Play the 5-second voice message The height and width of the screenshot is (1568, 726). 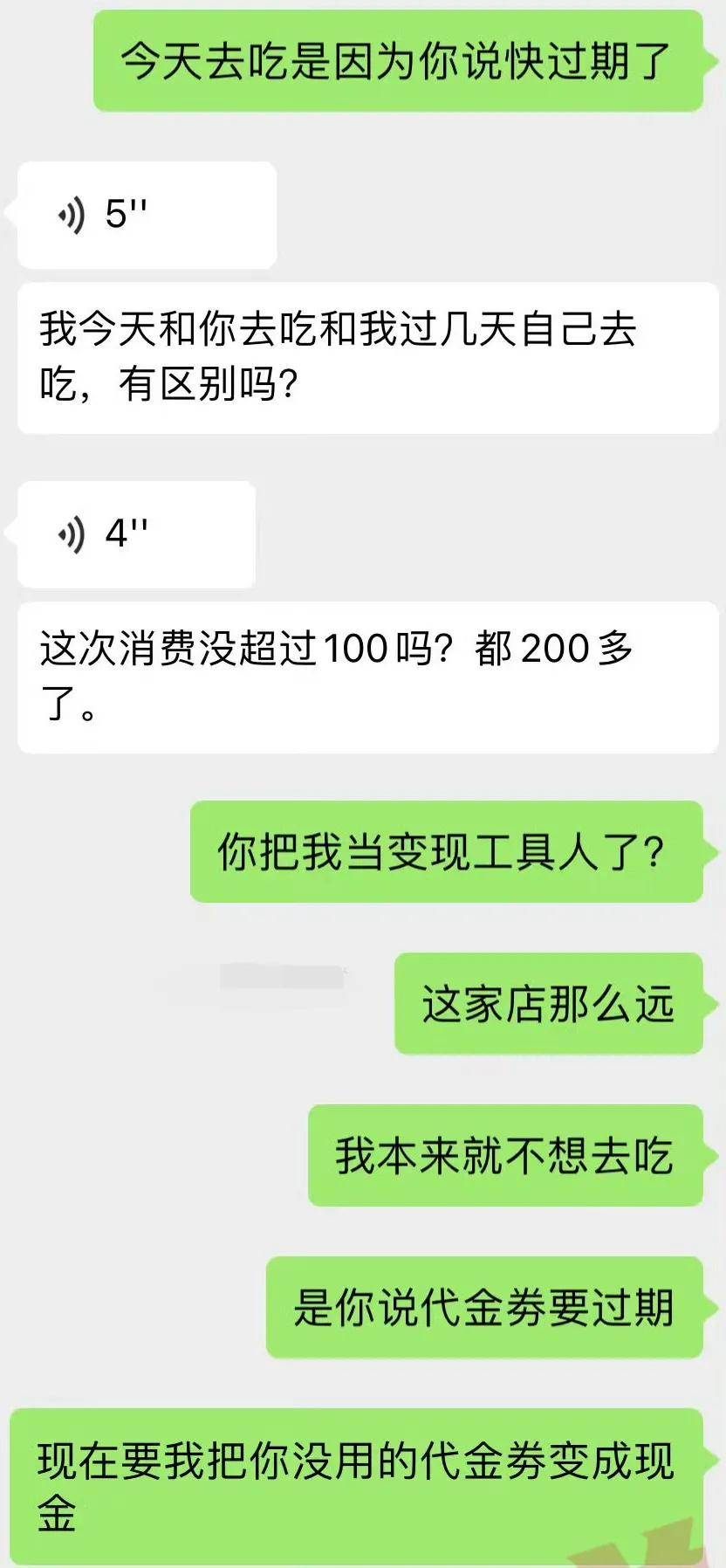point(147,215)
